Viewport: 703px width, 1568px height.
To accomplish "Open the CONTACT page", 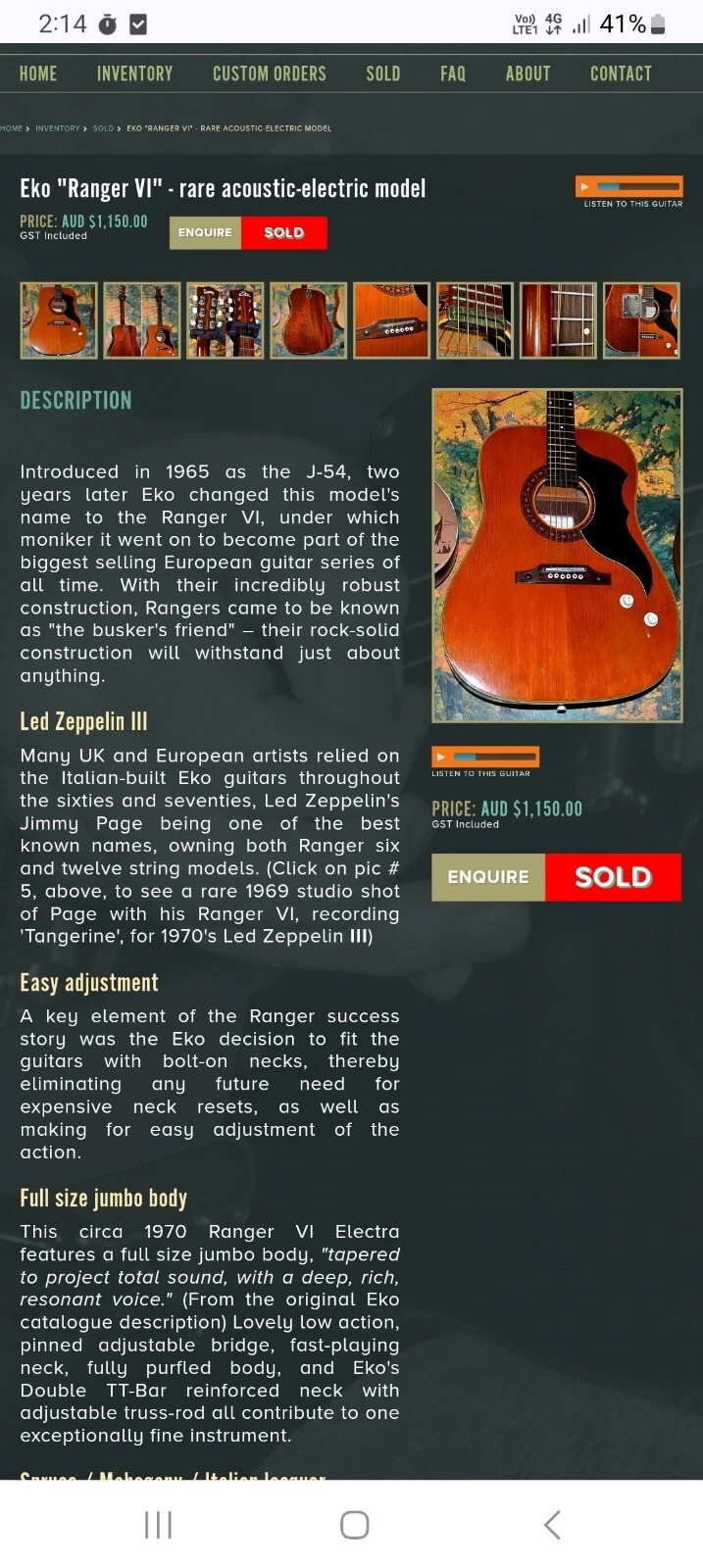I will 621,73.
